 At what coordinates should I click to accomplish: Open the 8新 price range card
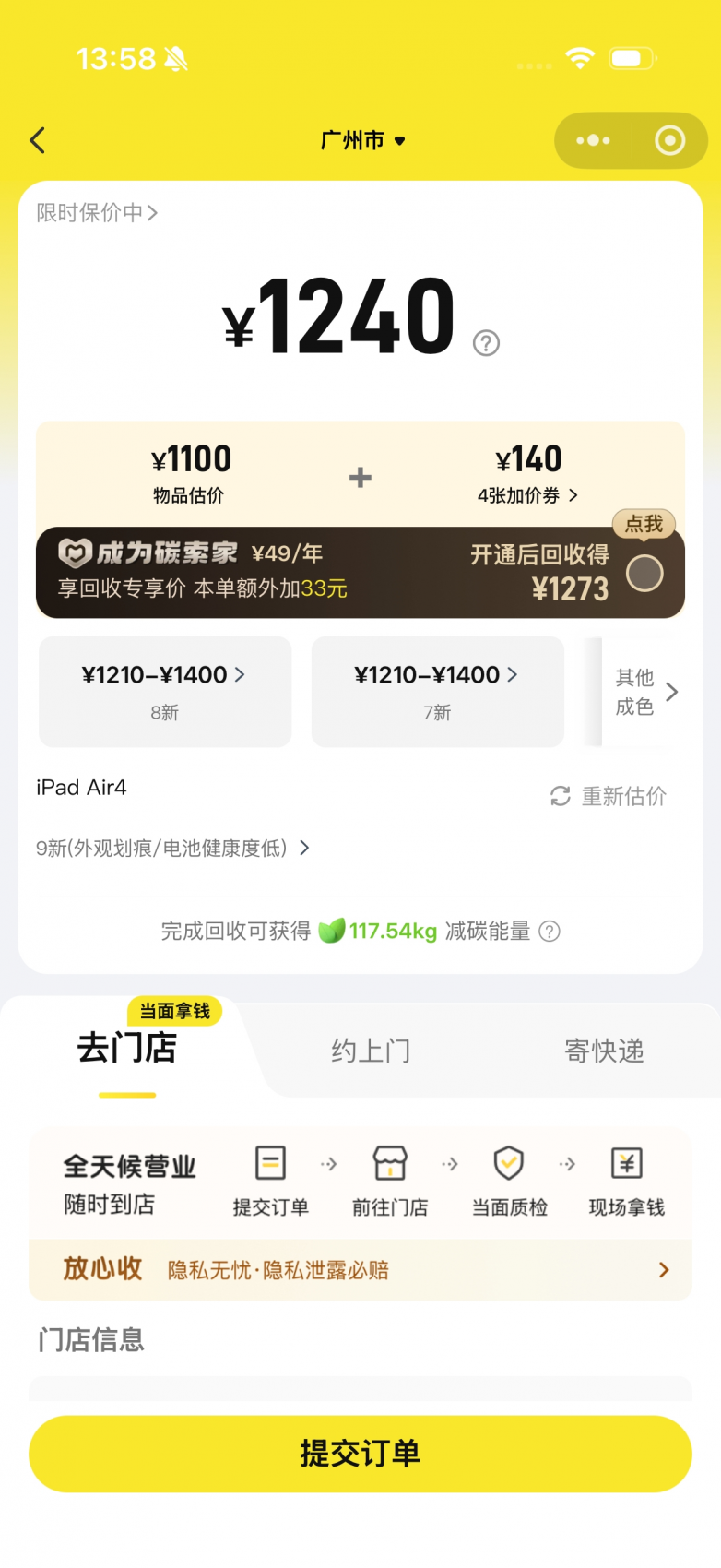click(164, 691)
